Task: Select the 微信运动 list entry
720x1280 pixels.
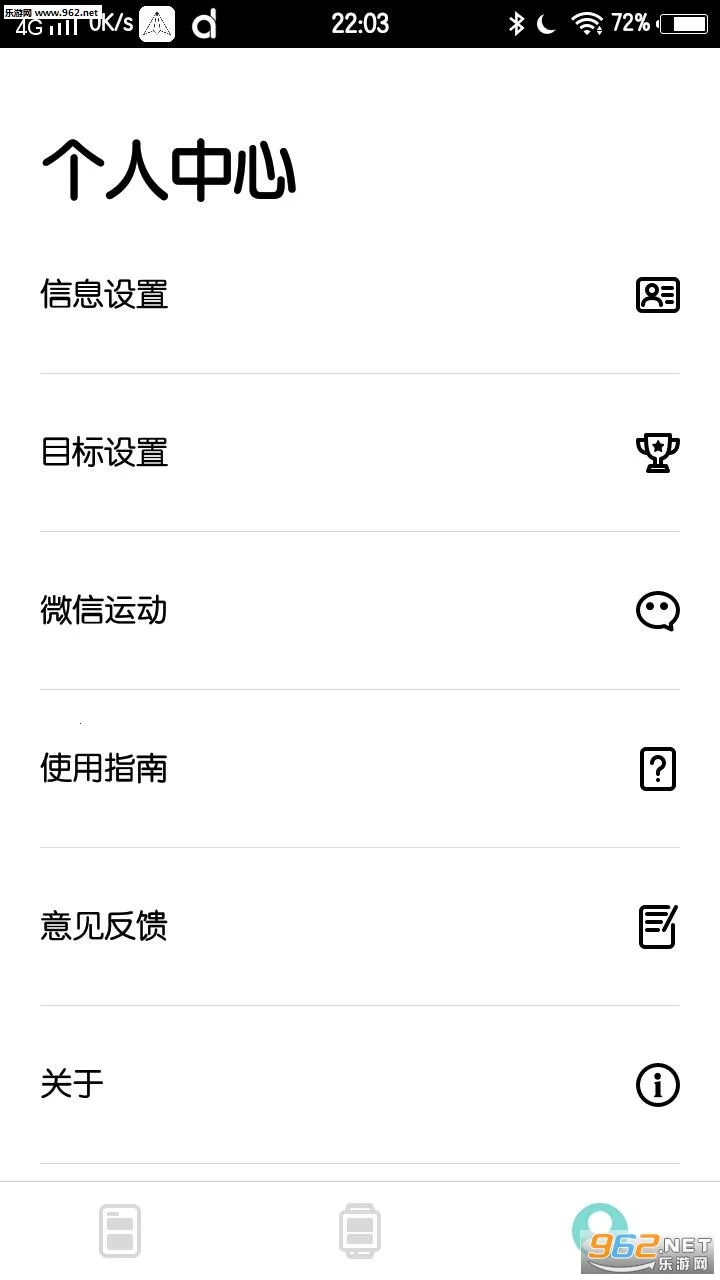Action: 104,611
